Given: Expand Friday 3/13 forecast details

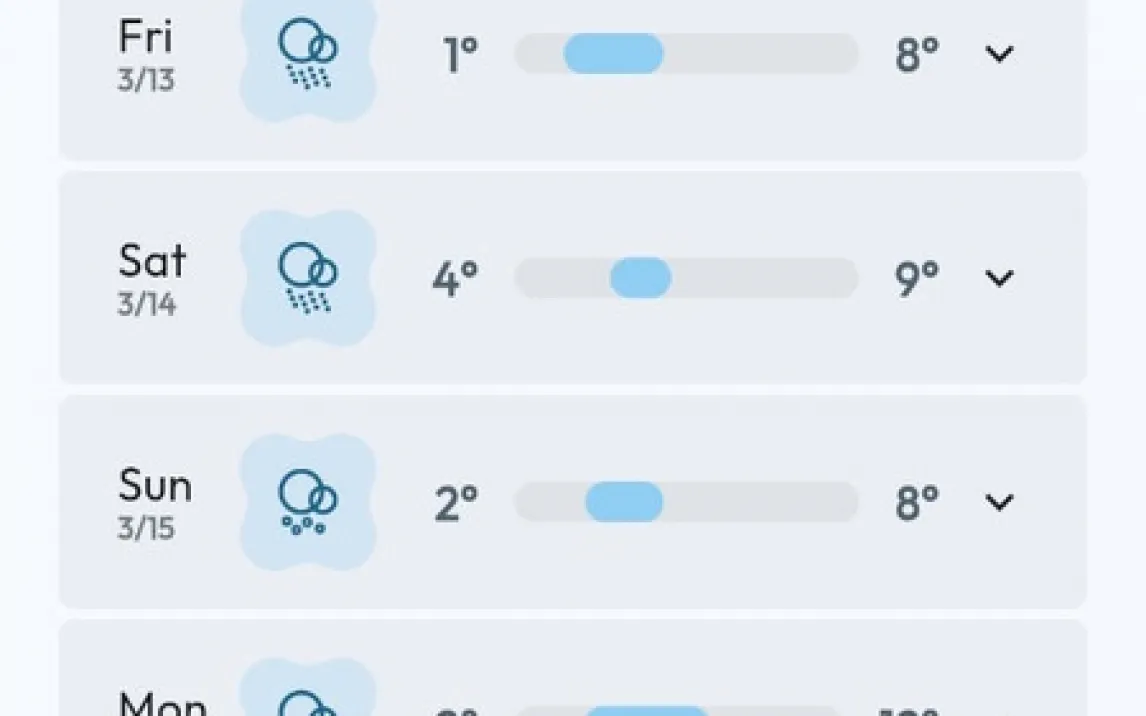Looking at the screenshot, I should click(999, 54).
